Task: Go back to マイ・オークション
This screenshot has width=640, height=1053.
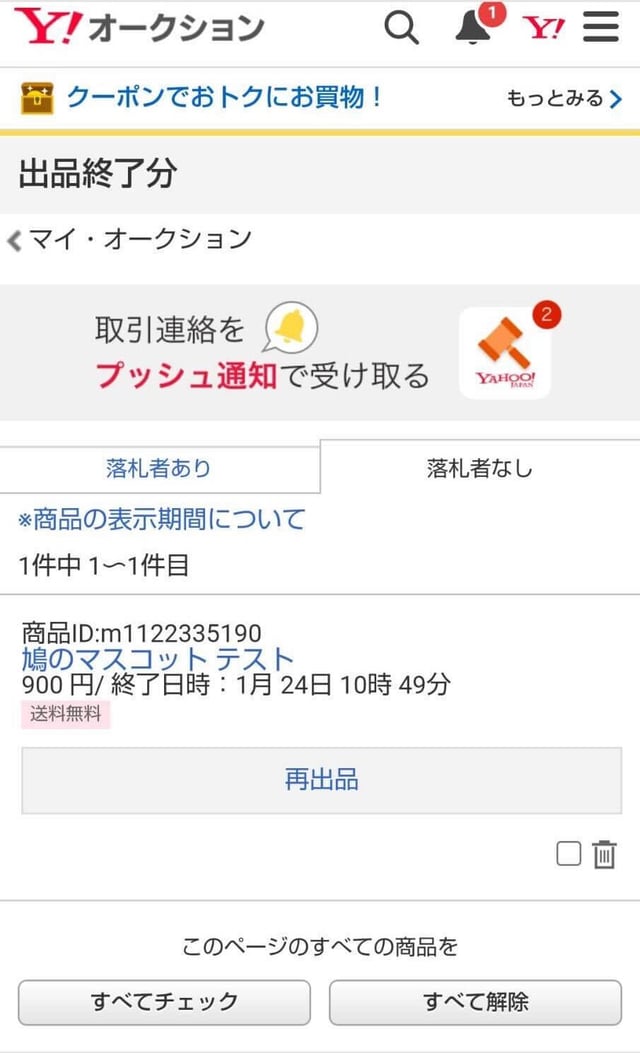Action: (x=130, y=239)
